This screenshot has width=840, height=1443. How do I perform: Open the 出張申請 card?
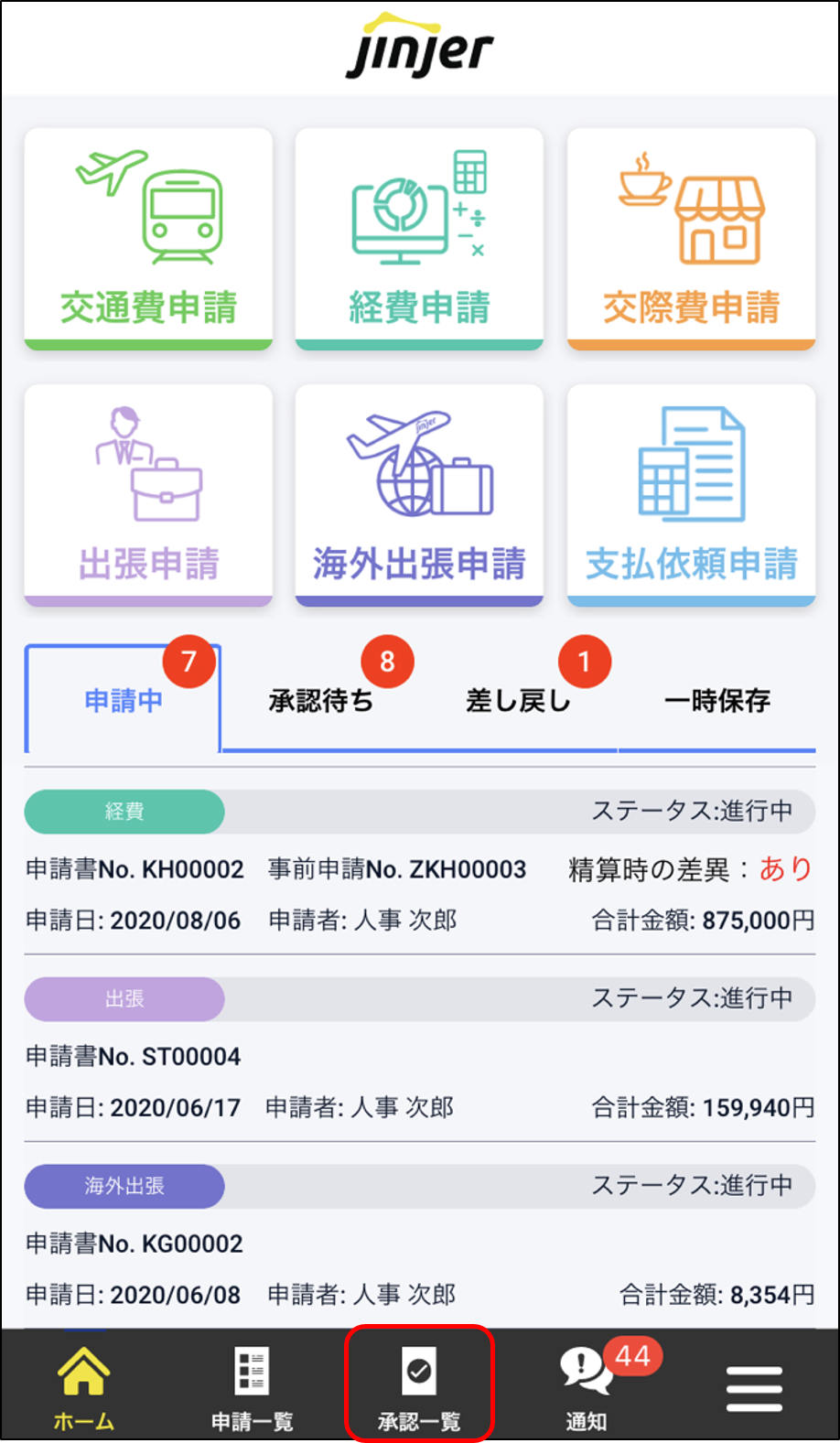[148, 495]
